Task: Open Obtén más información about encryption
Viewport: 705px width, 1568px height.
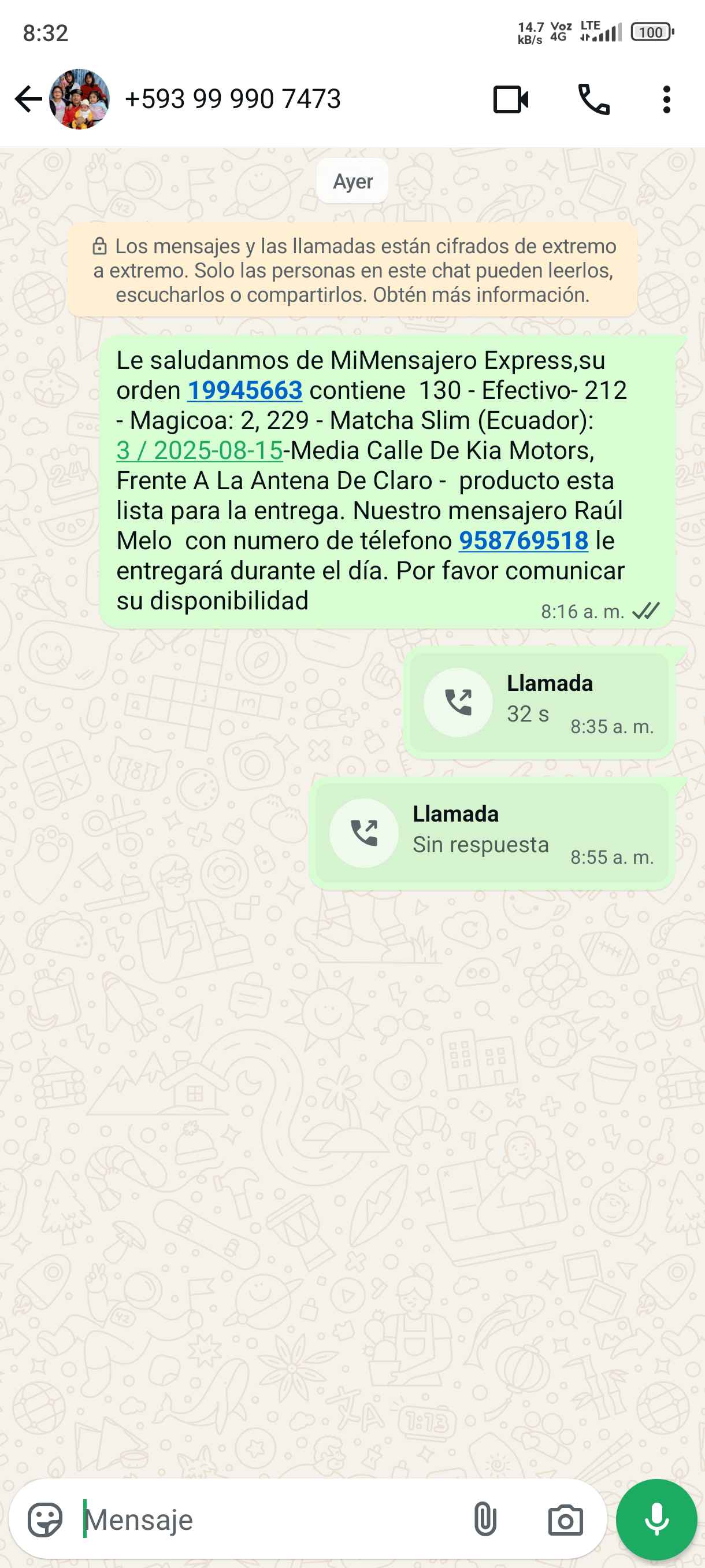Action: 481,295
